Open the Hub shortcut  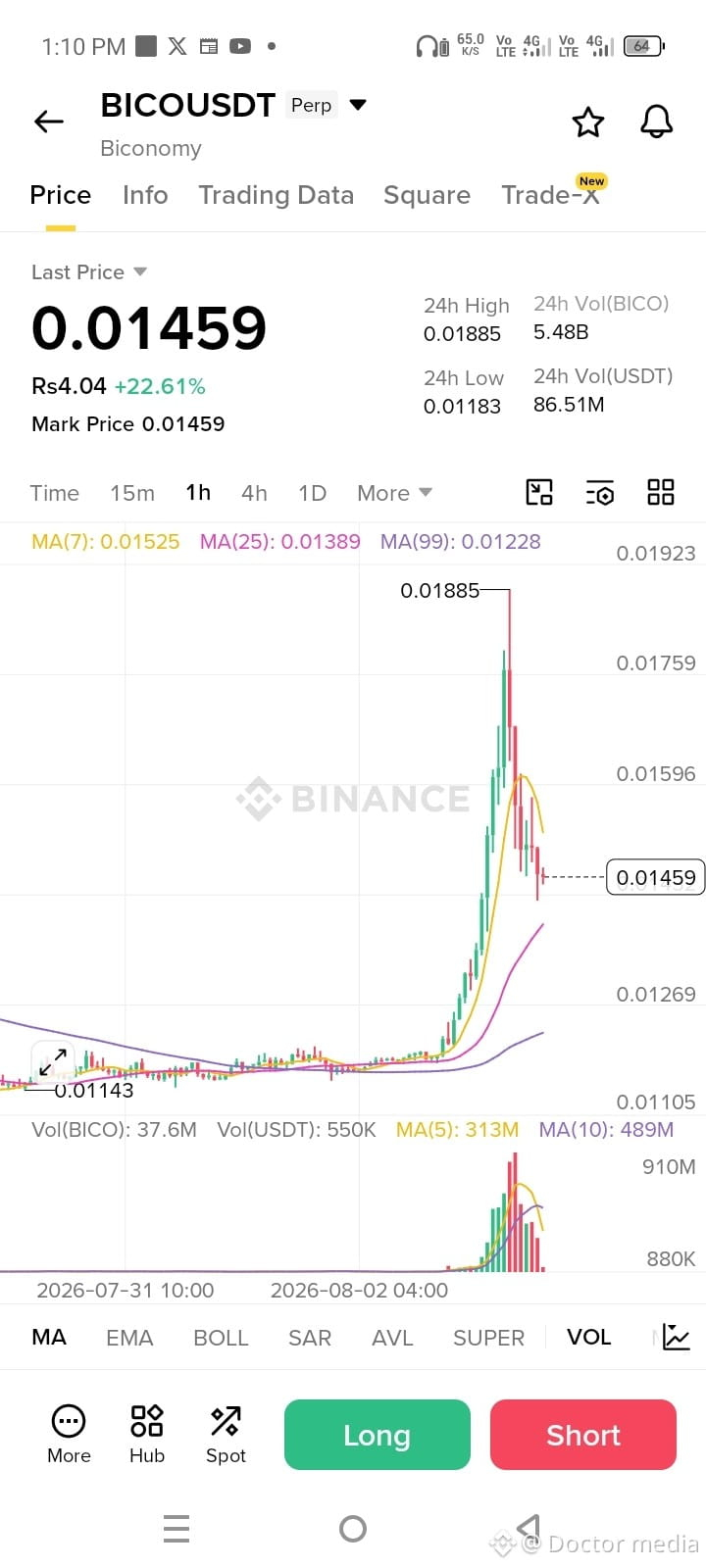[x=147, y=1434]
